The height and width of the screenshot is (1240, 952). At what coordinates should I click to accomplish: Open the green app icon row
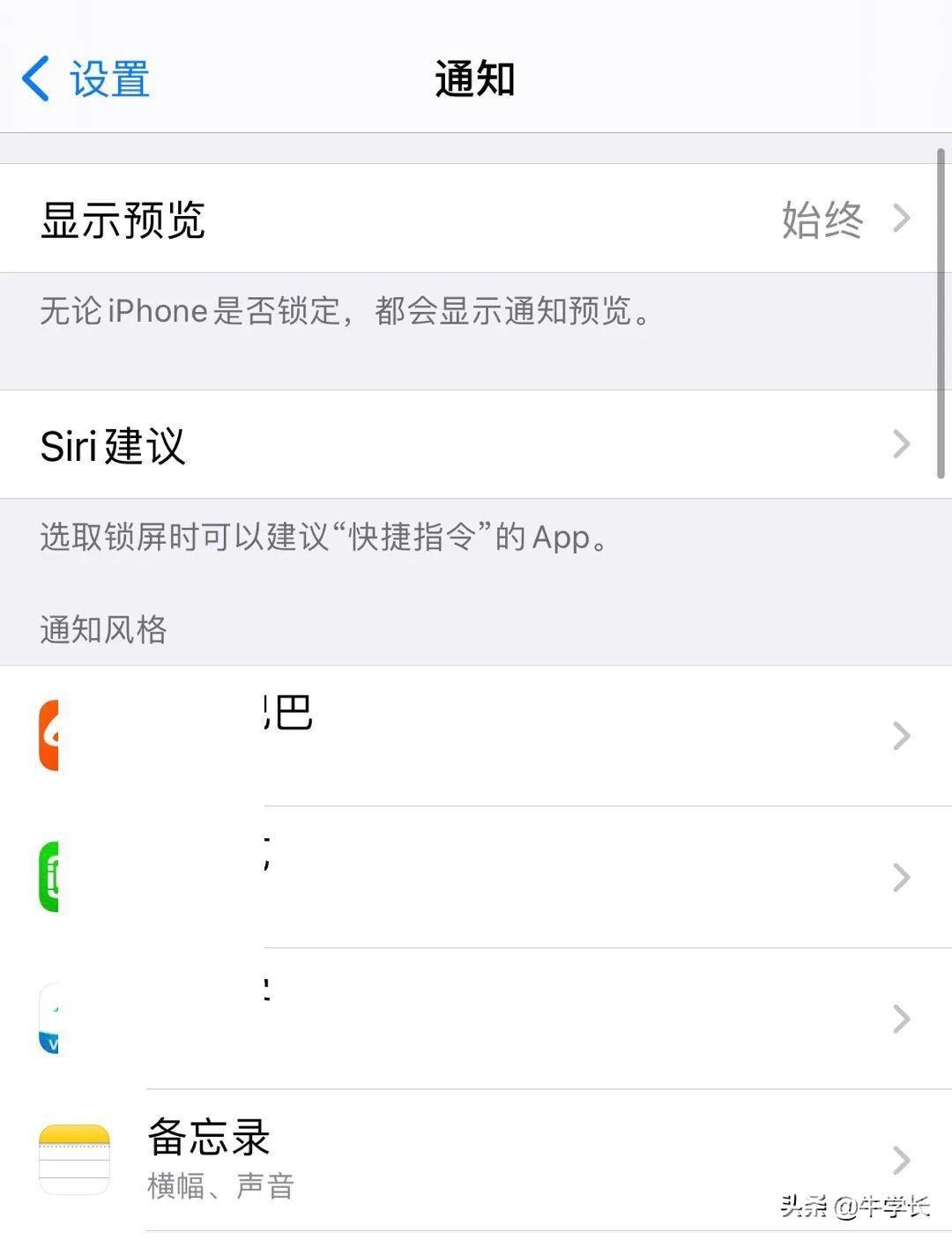click(x=476, y=877)
